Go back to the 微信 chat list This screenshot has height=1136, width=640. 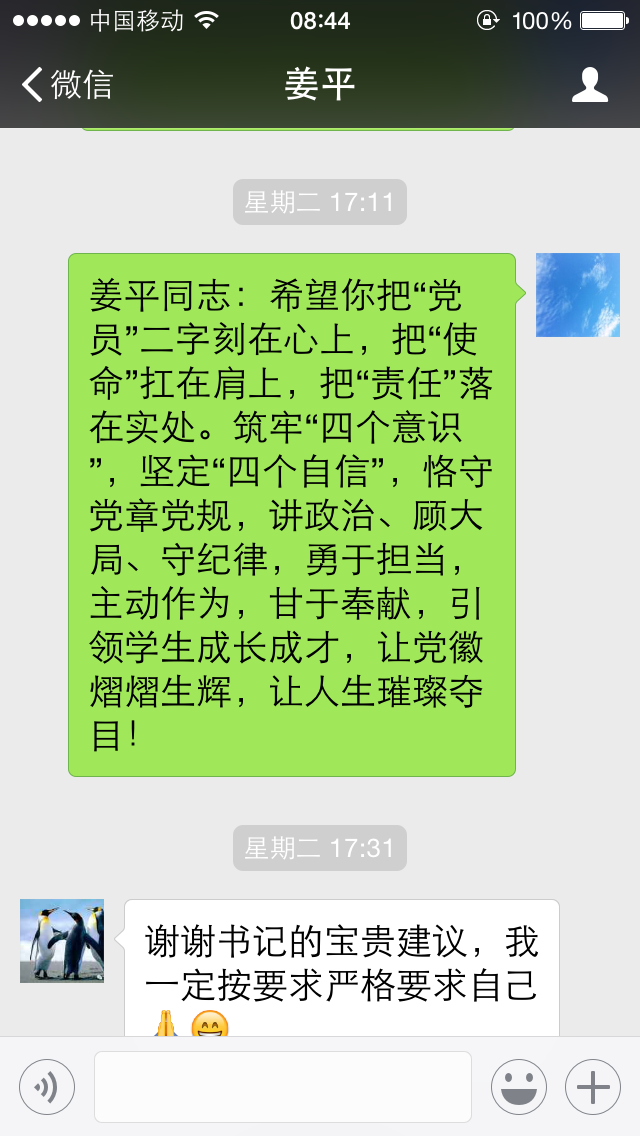pyautogui.click(x=66, y=85)
